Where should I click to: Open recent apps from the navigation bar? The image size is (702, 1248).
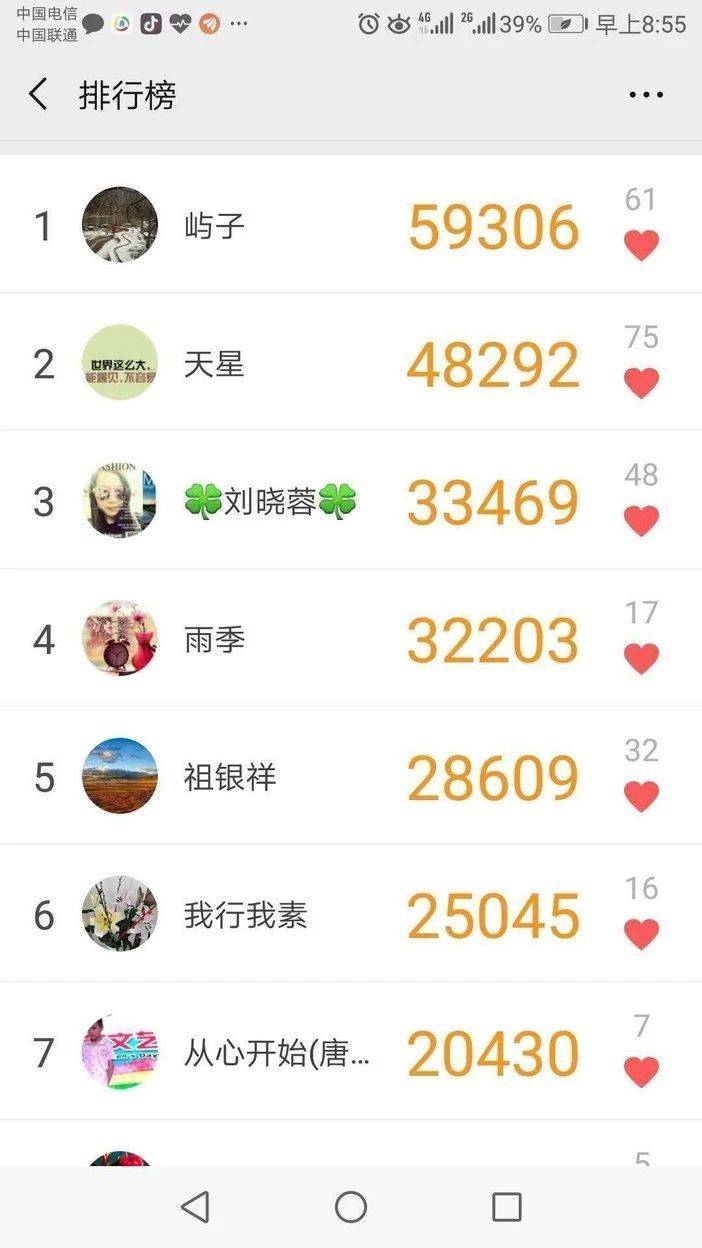tap(507, 1207)
